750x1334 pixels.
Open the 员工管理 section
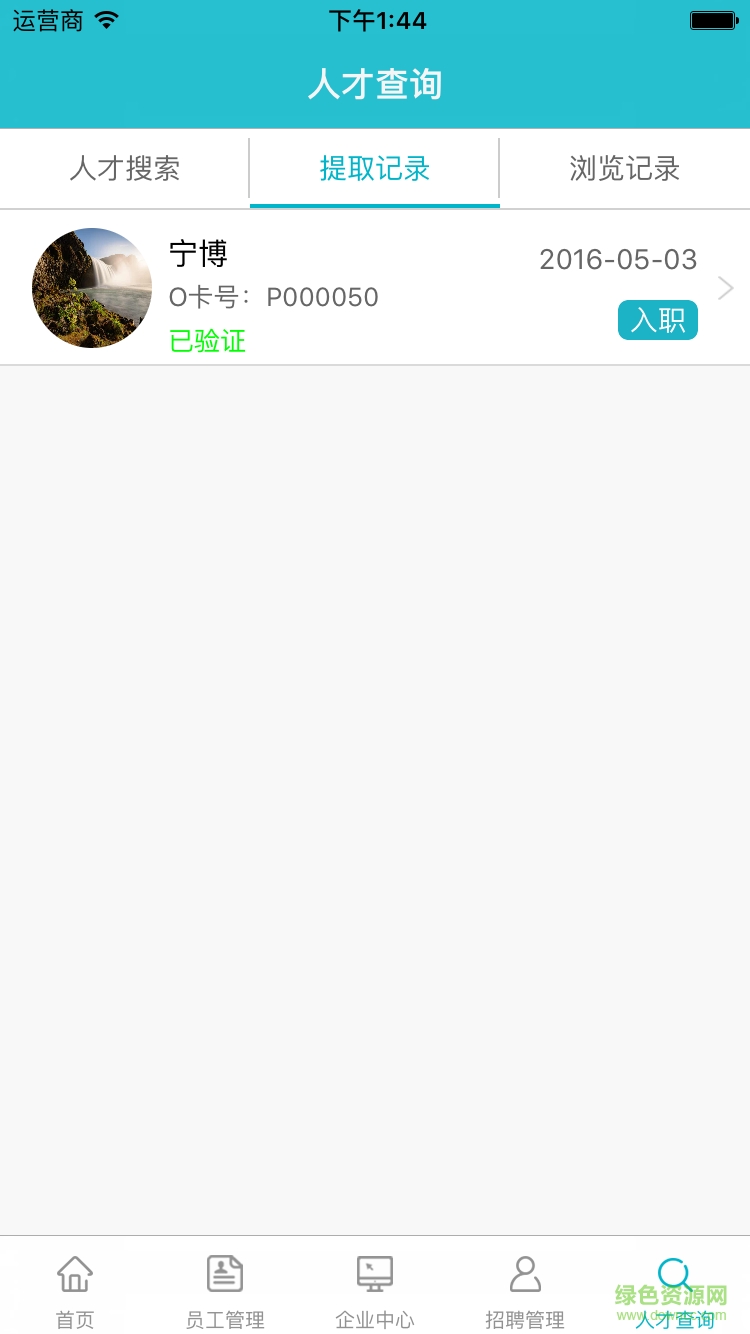point(225,1291)
